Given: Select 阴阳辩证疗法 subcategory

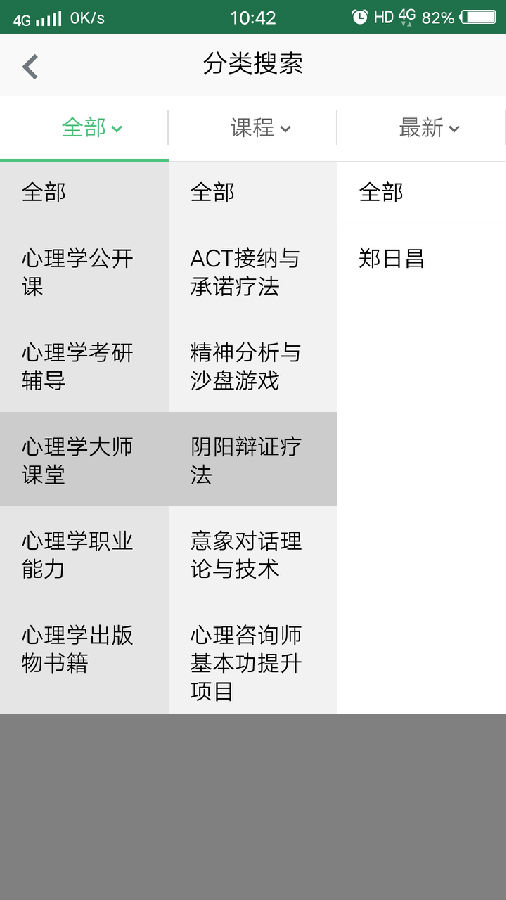Looking at the screenshot, I should click(x=253, y=460).
